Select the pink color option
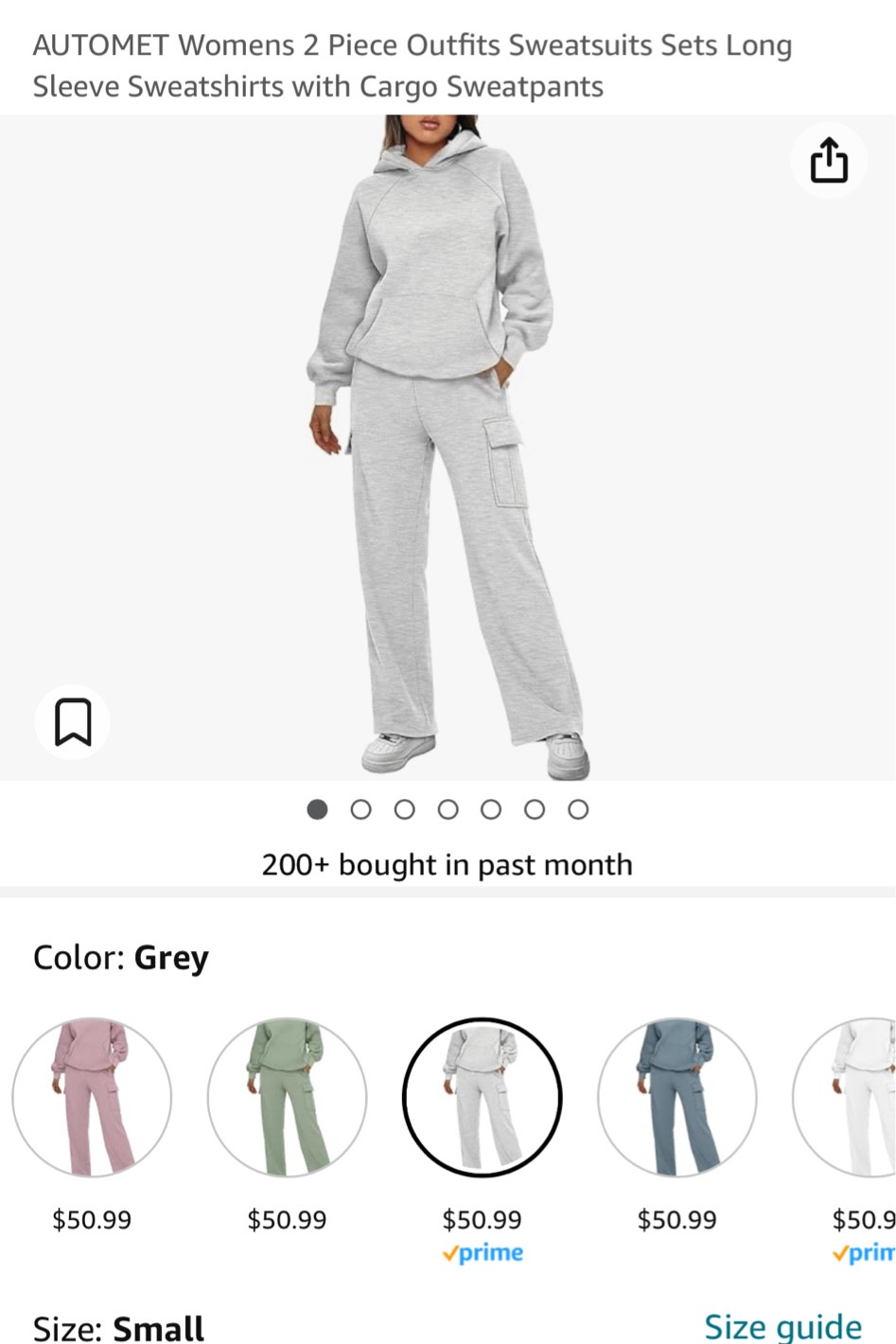This screenshot has height=1344, width=896. point(92,1098)
